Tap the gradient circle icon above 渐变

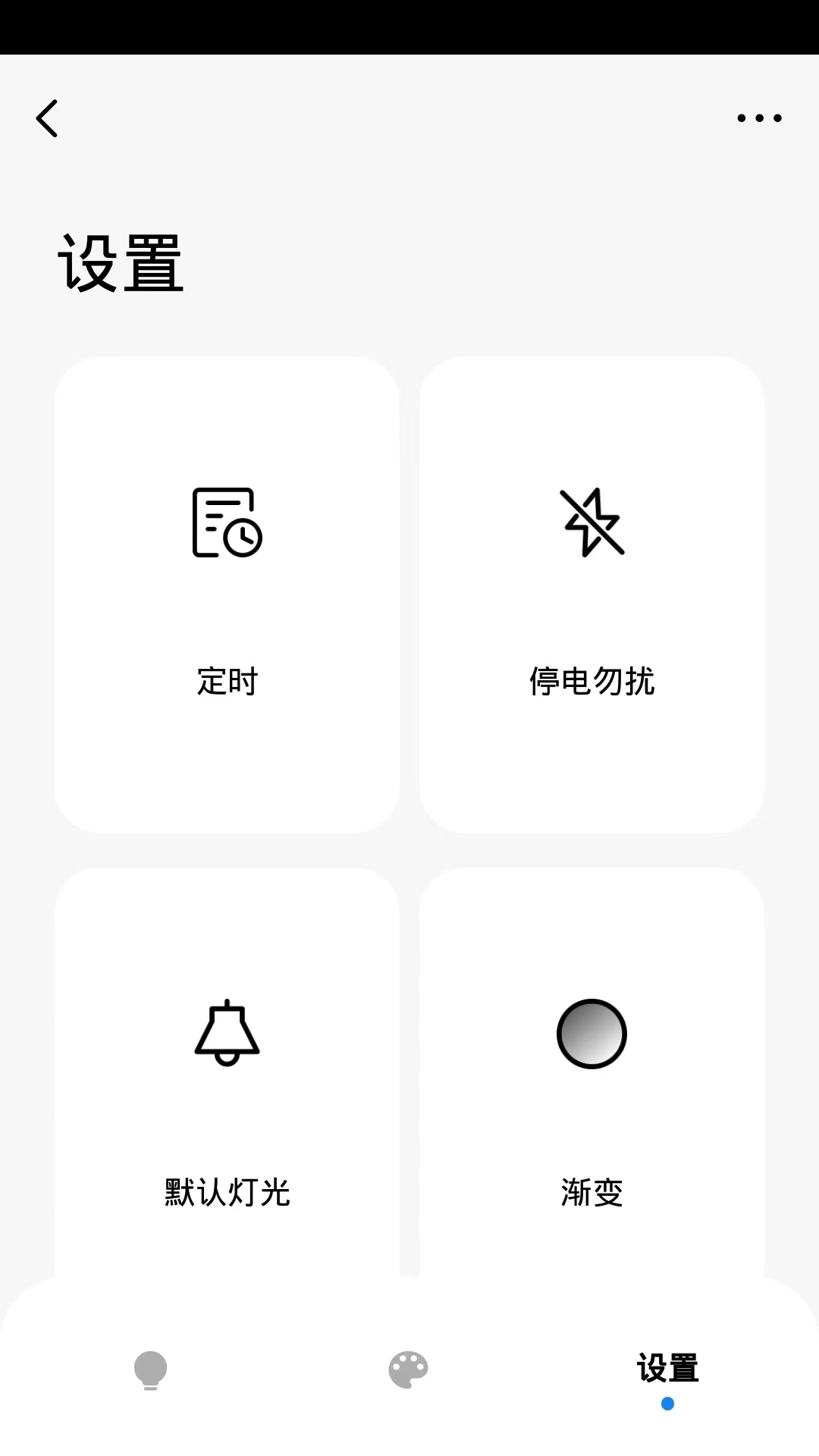591,1034
